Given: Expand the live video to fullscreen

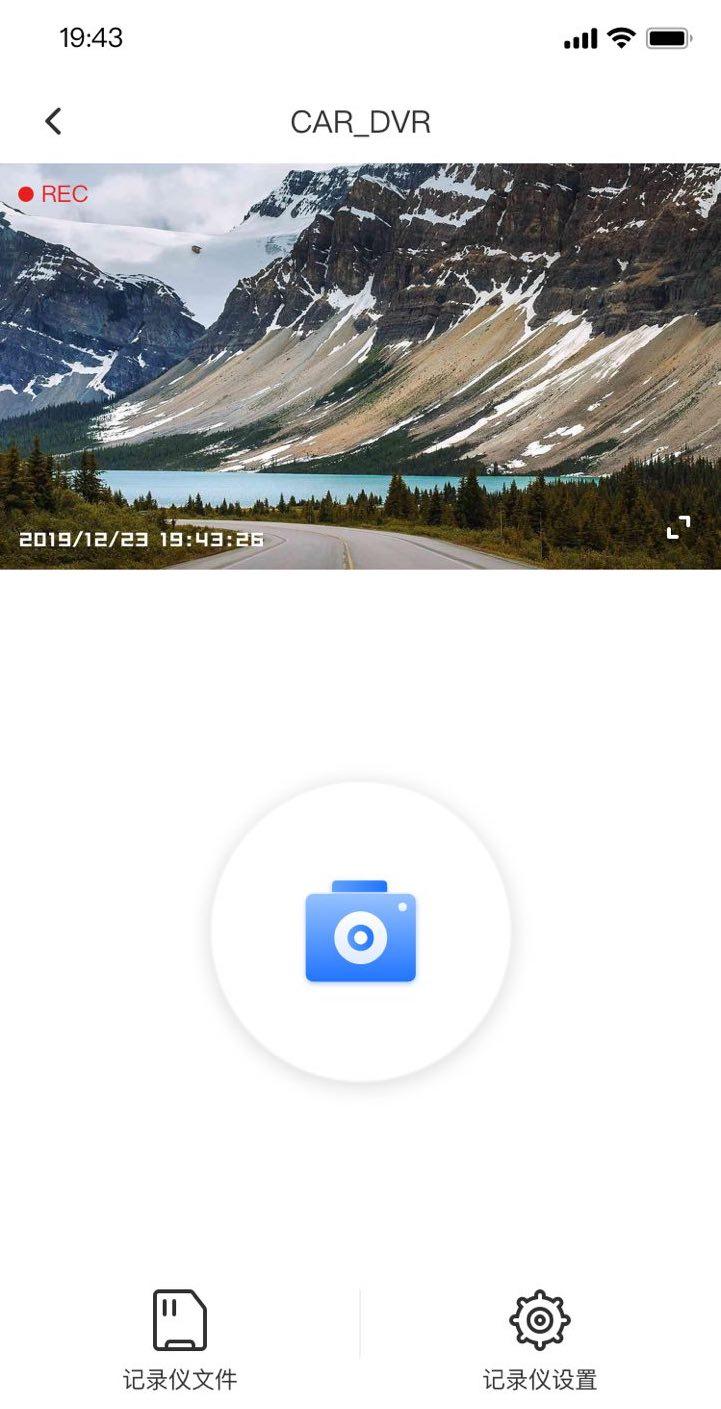Looking at the screenshot, I should [678, 527].
